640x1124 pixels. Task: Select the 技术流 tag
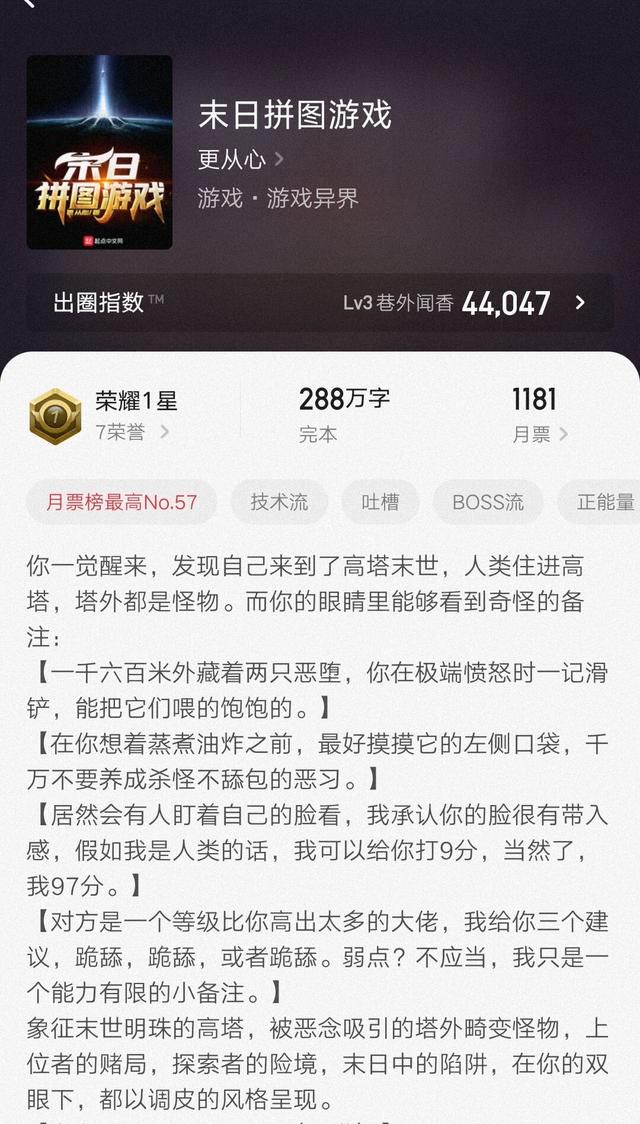click(x=280, y=502)
